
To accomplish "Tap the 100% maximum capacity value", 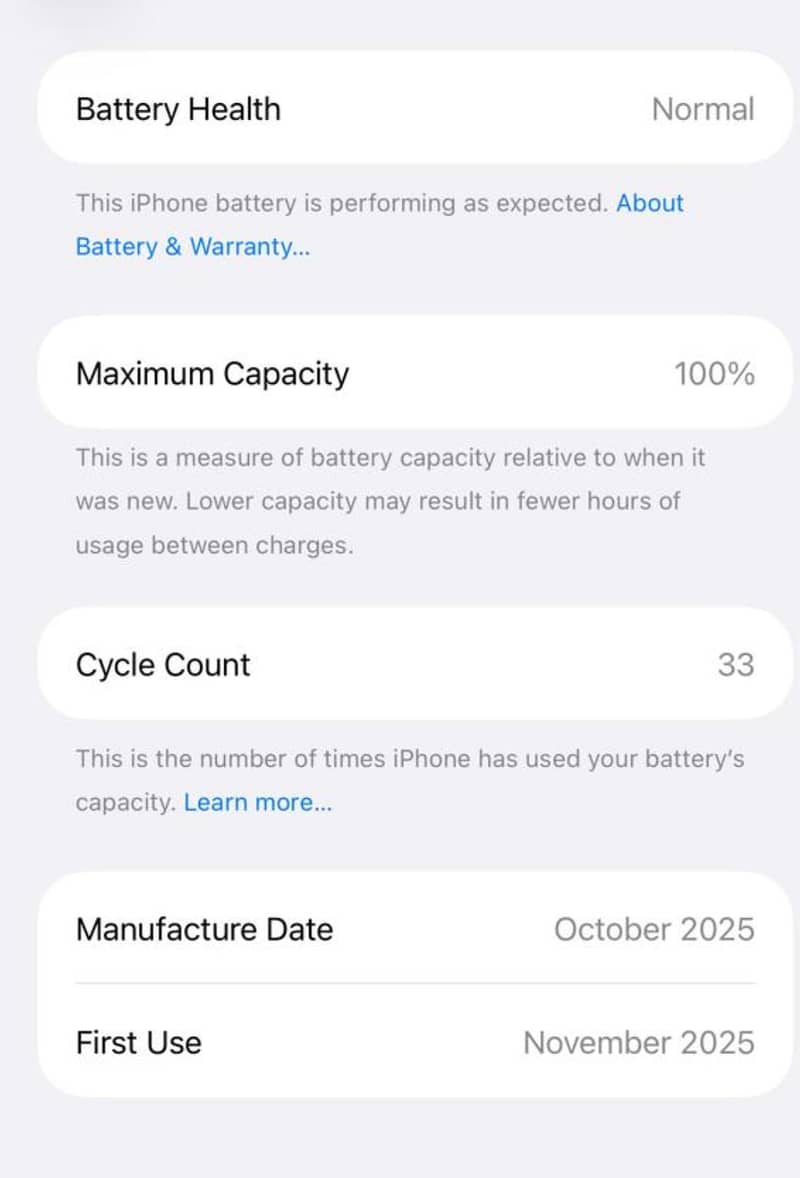I will coord(716,373).
